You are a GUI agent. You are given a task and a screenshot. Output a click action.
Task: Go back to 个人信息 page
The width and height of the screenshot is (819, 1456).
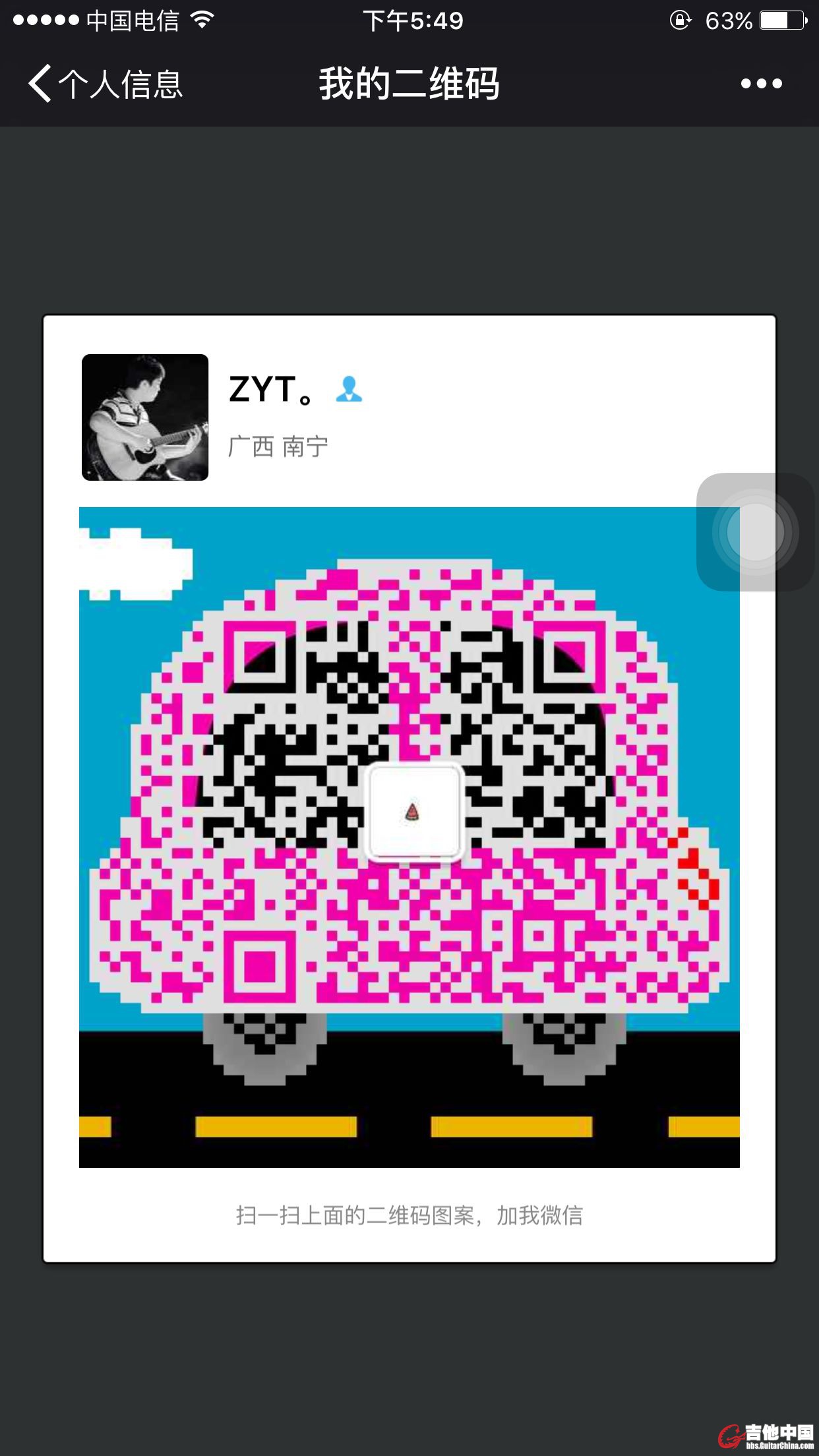tap(104, 84)
